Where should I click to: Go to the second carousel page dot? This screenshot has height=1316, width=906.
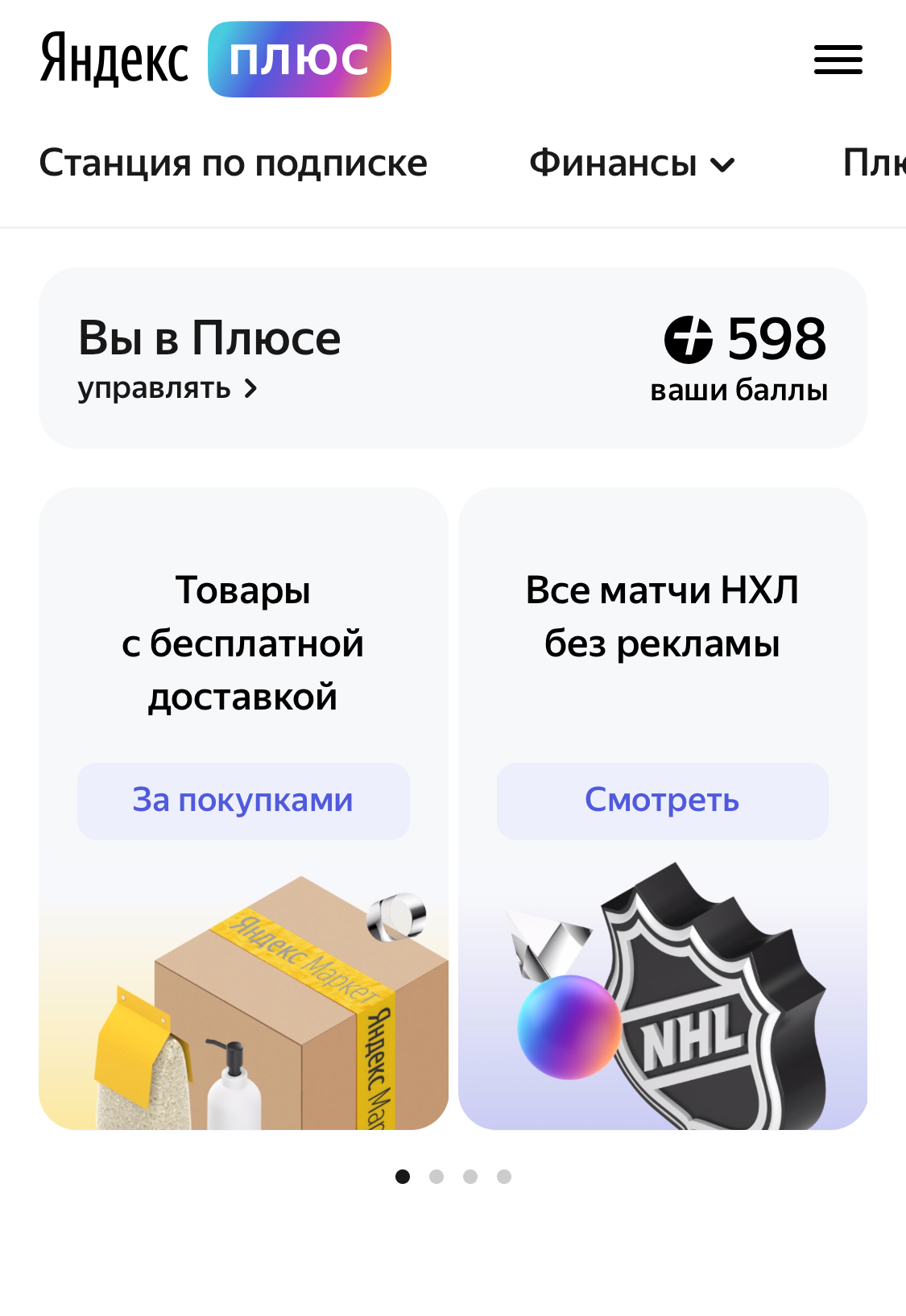tap(436, 1177)
